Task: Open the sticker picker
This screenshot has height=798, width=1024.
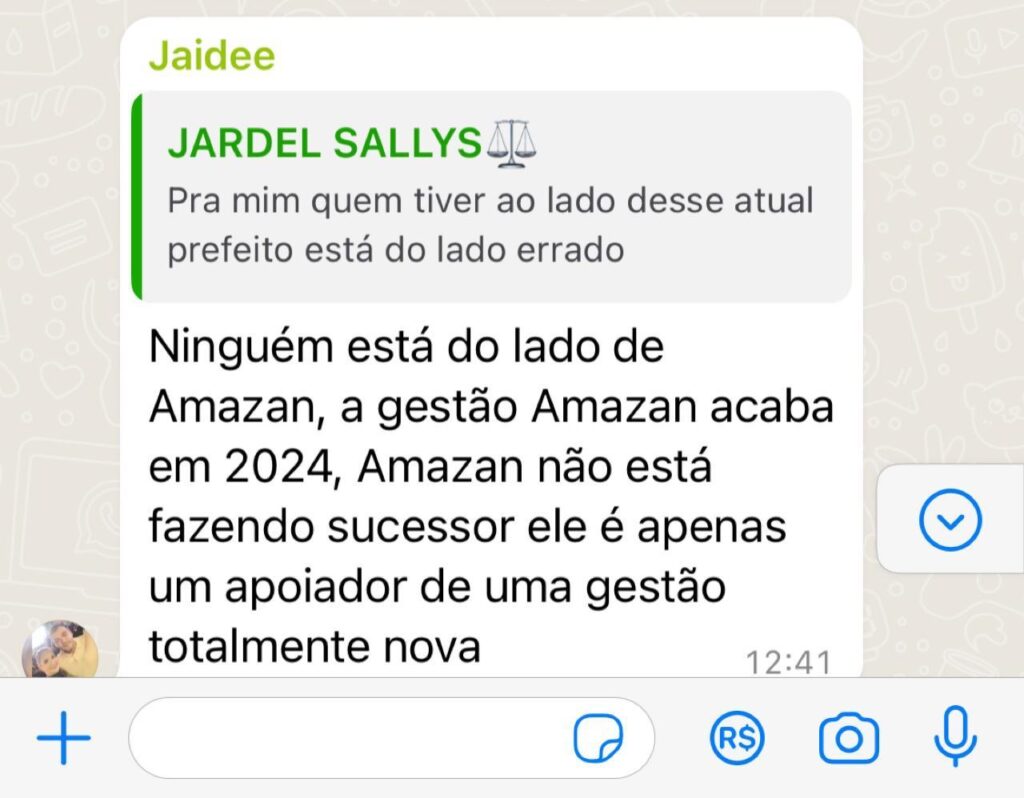Action: [x=598, y=739]
